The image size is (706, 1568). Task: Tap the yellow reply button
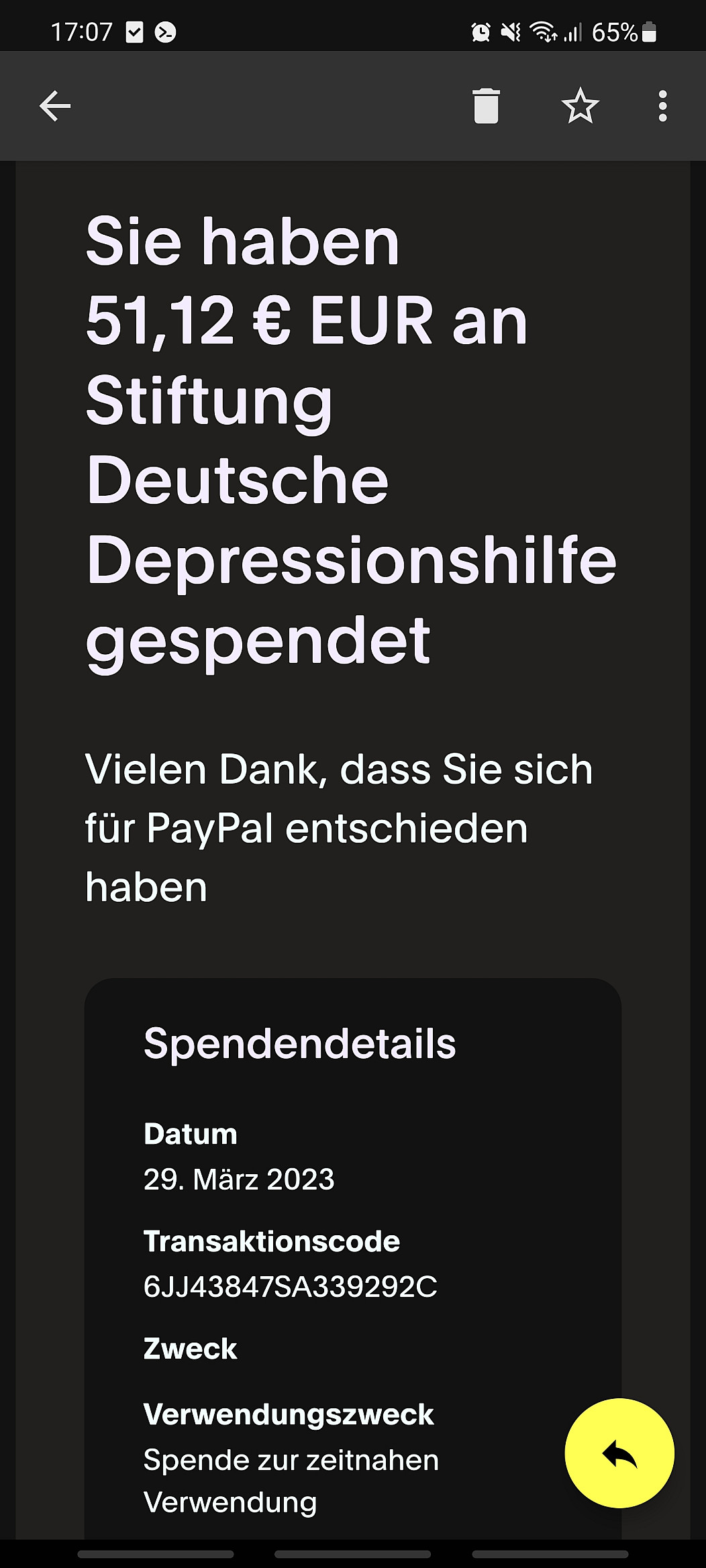pyautogui.click(x=619, y=1453)
